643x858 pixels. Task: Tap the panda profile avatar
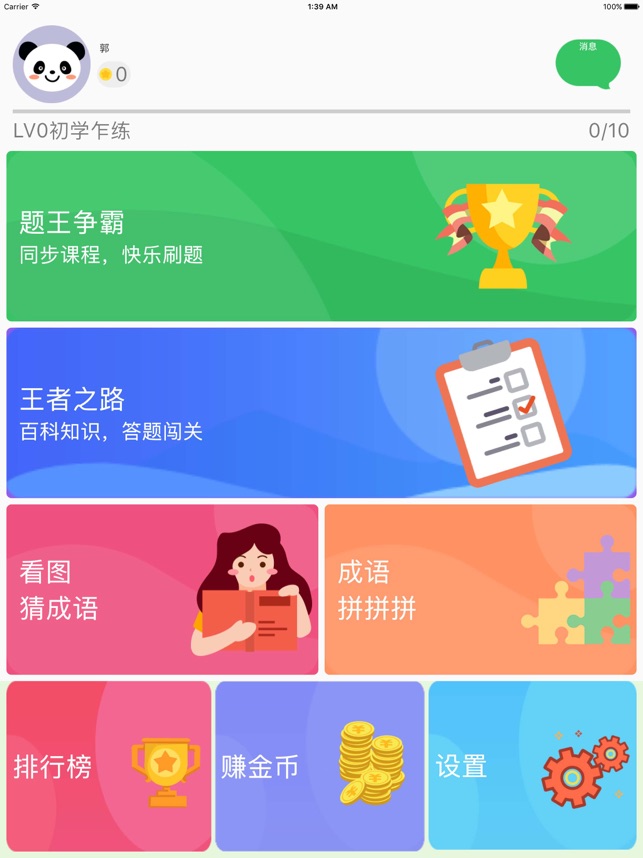pos(51,65)
